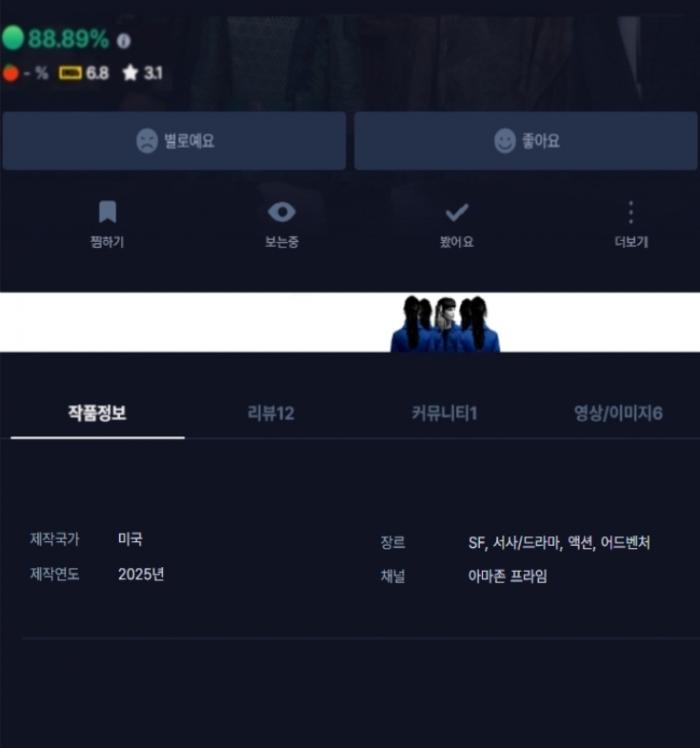Switch to the 리뷰12 tab
Screen dimensions: 700x748
(x=271, y=413)
